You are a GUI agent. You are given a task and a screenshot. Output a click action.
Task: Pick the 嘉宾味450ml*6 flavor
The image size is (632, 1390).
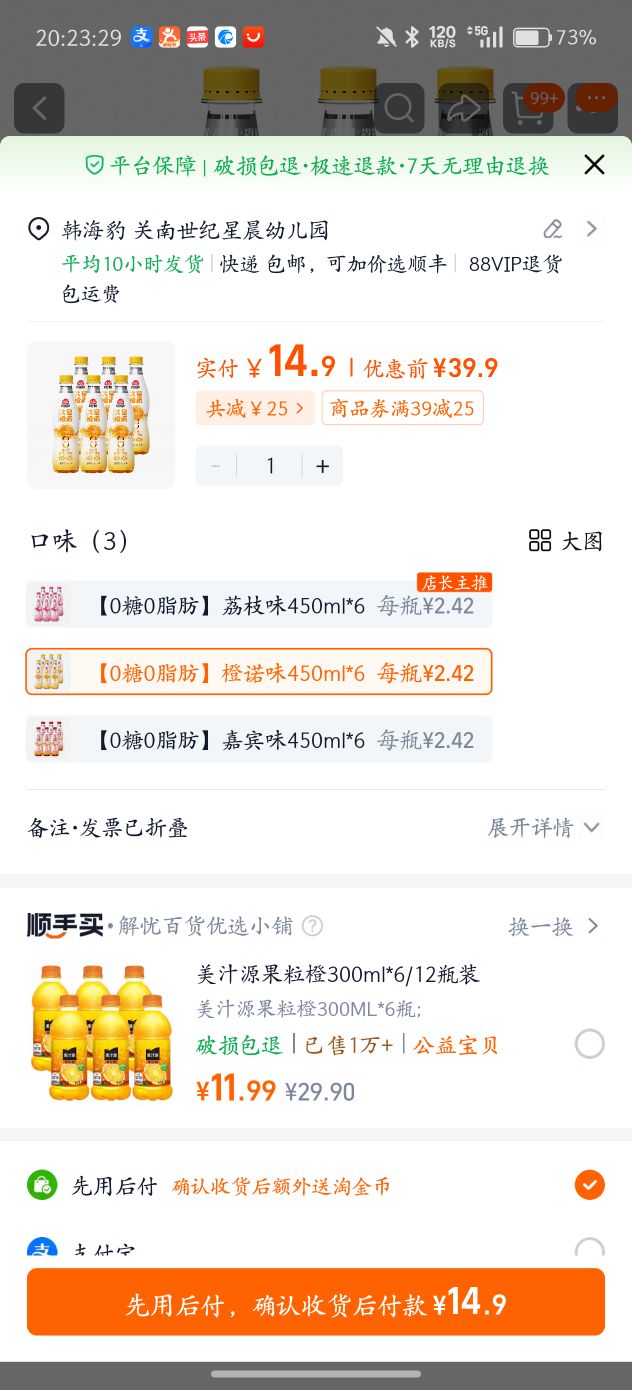point(259,740)
